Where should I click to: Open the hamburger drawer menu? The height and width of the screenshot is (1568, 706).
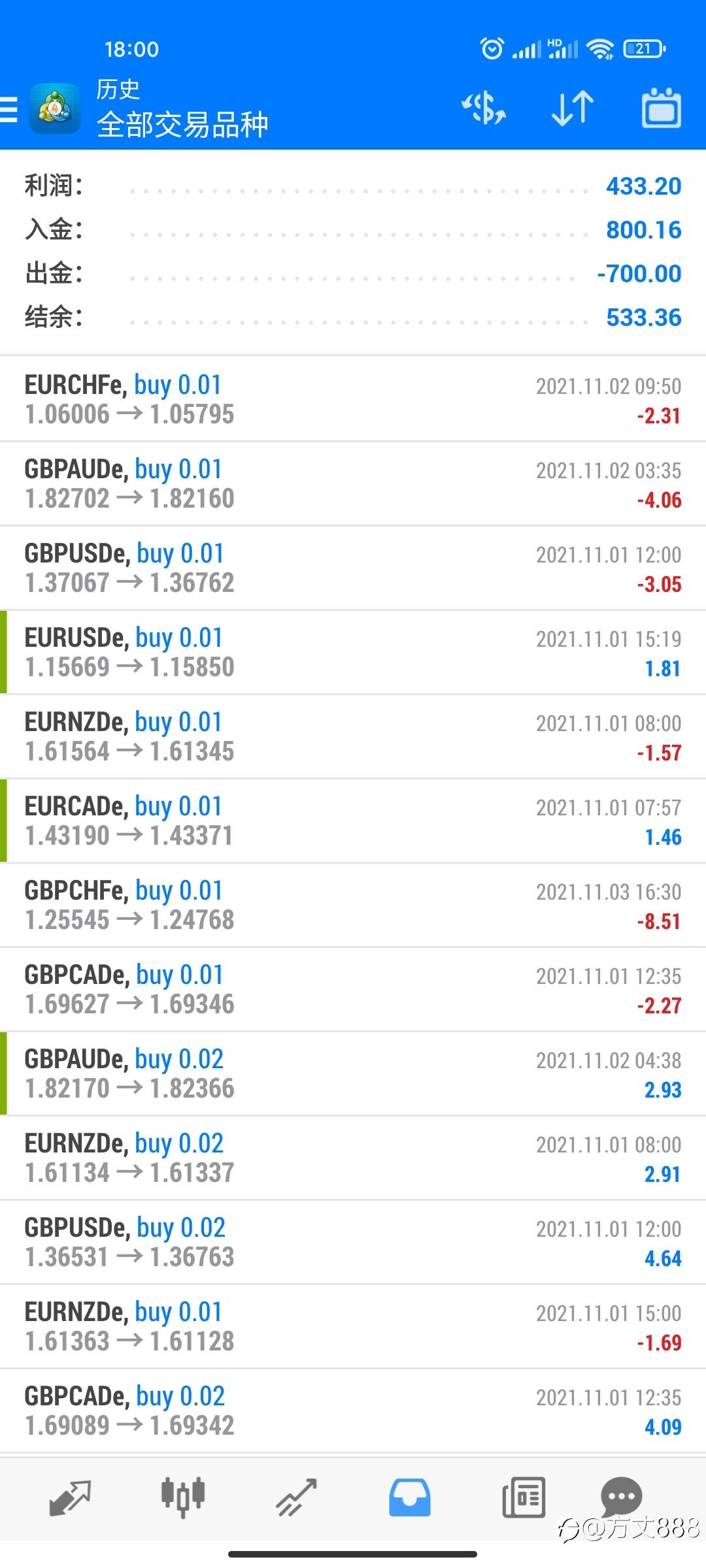click(9, 109)
